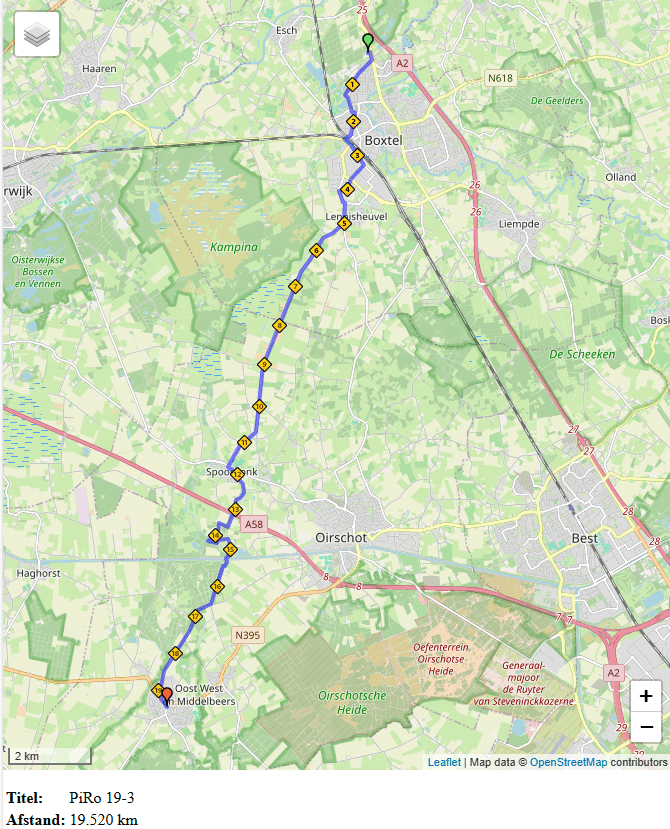Select kilometer marker 16 on the route

pos(217,586)
